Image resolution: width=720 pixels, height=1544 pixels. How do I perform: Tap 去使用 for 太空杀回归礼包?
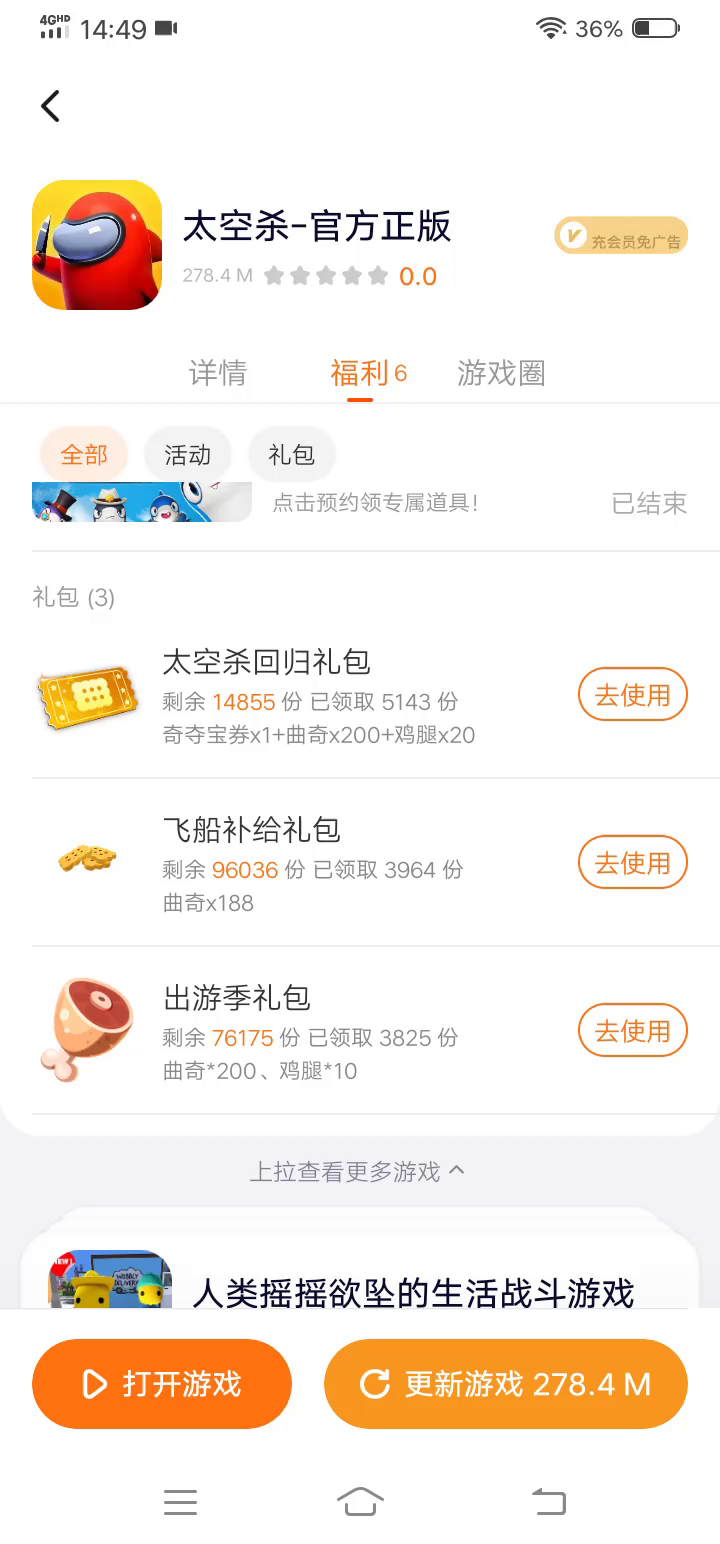tap(632, 695)
